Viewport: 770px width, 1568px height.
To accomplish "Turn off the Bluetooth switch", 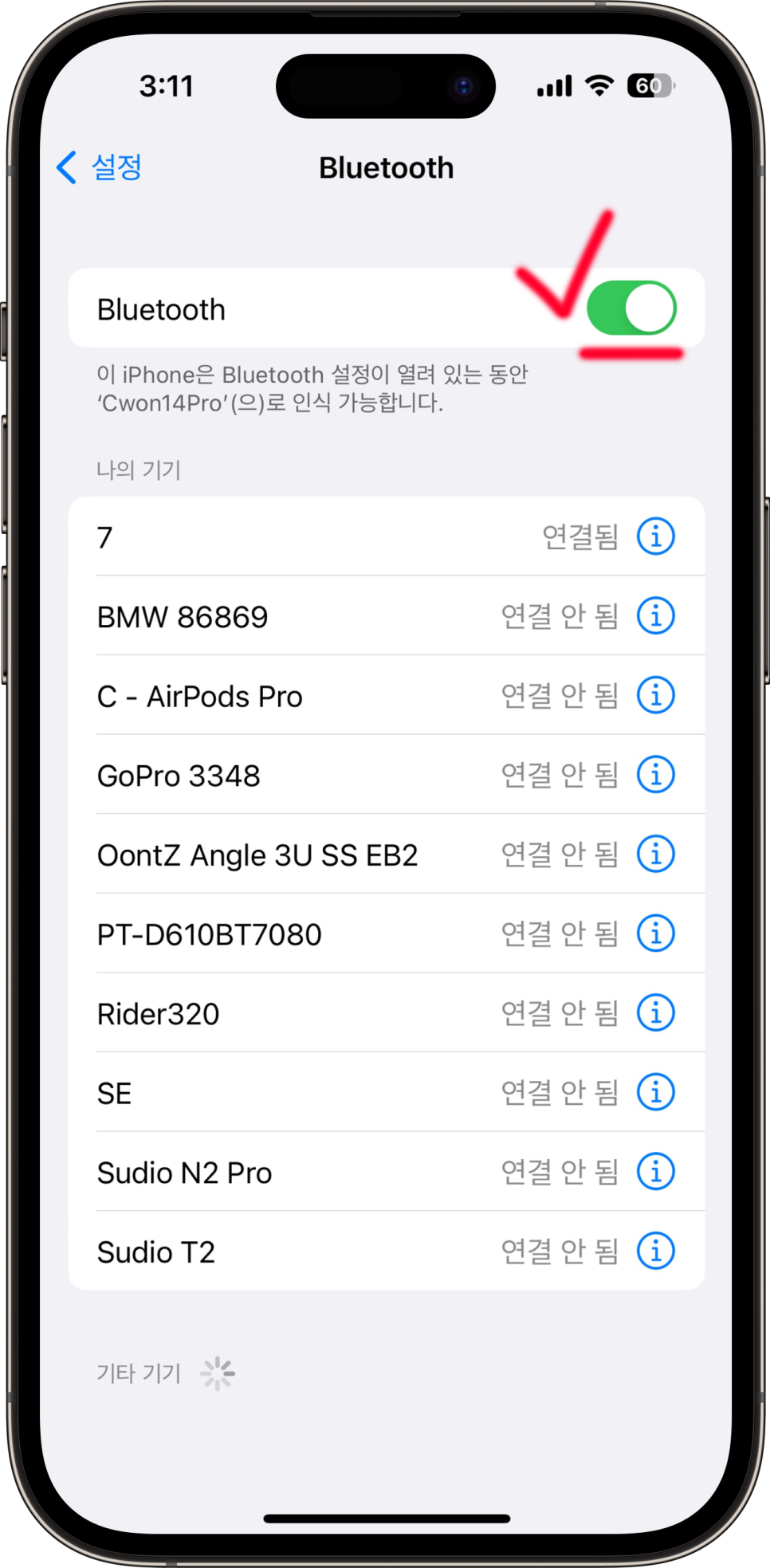I will [x=631, y=308].
